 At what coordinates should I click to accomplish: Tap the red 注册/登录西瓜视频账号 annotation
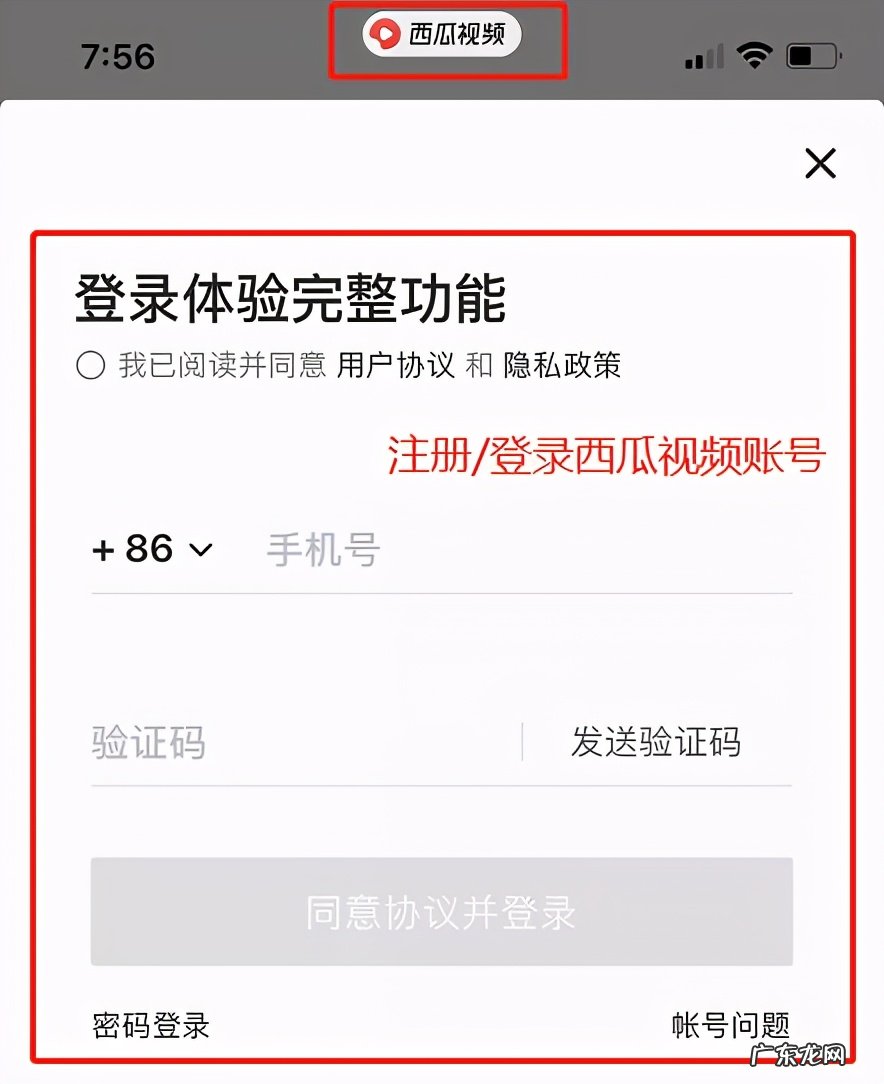615,456
